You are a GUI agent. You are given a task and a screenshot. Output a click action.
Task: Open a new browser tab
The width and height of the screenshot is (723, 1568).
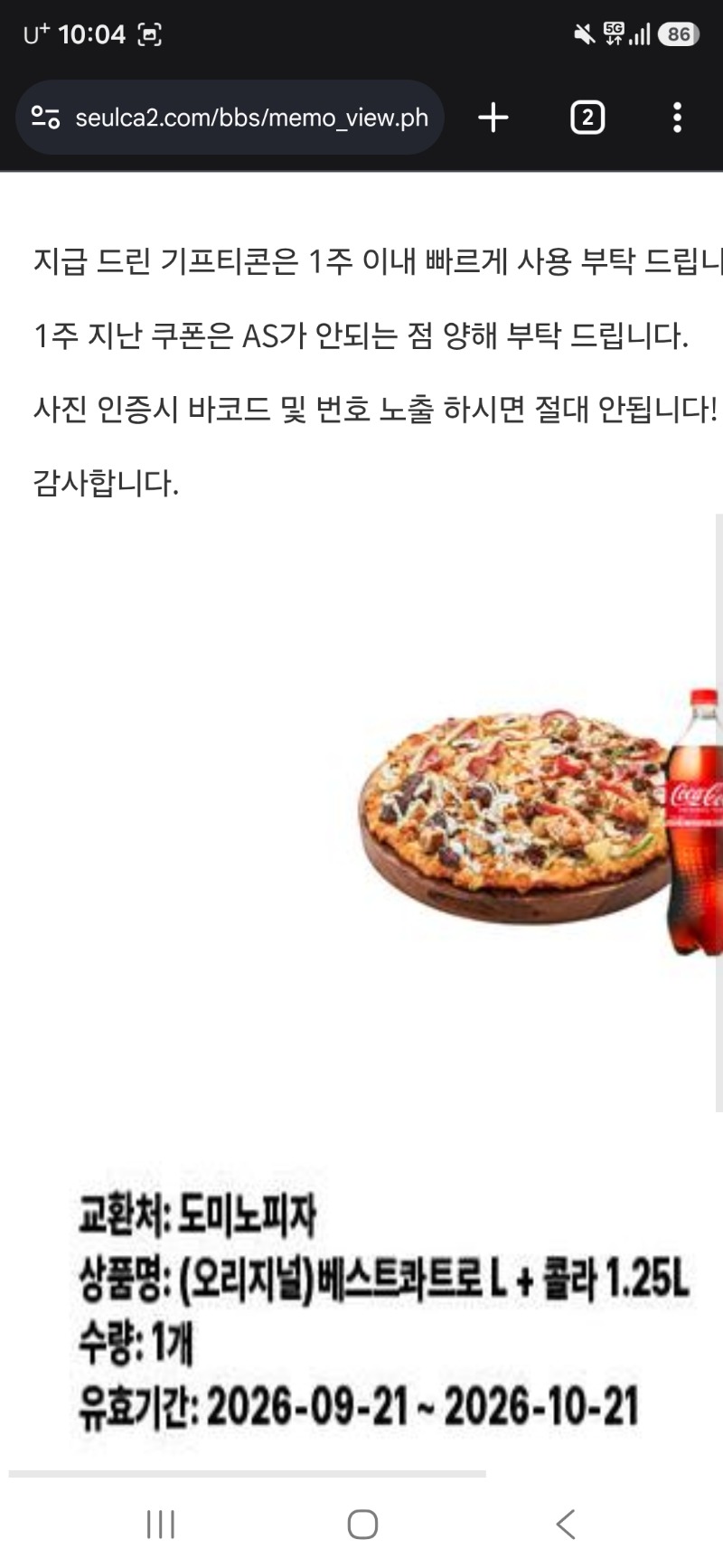pyautogui.click(x=493, y=118)
